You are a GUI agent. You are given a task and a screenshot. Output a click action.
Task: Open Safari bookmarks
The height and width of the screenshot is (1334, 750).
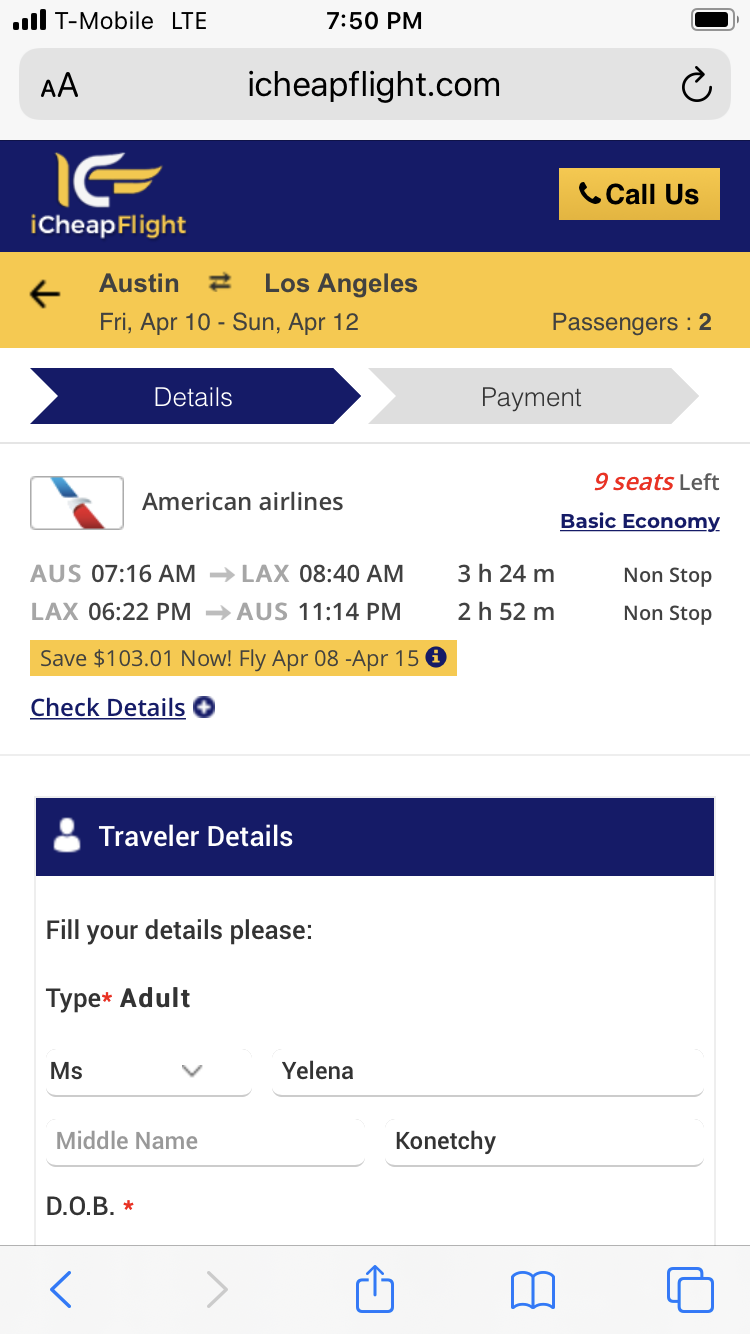pyautogui.click(x=532, y=1290)
